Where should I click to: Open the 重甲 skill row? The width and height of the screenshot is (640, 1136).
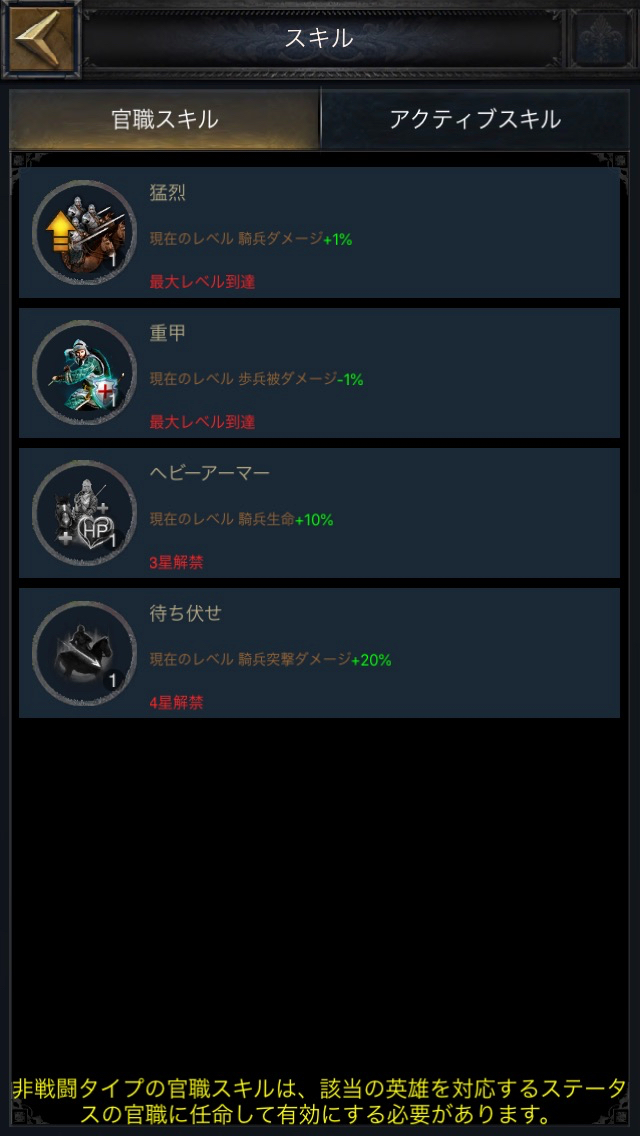(x=319, y=373)
